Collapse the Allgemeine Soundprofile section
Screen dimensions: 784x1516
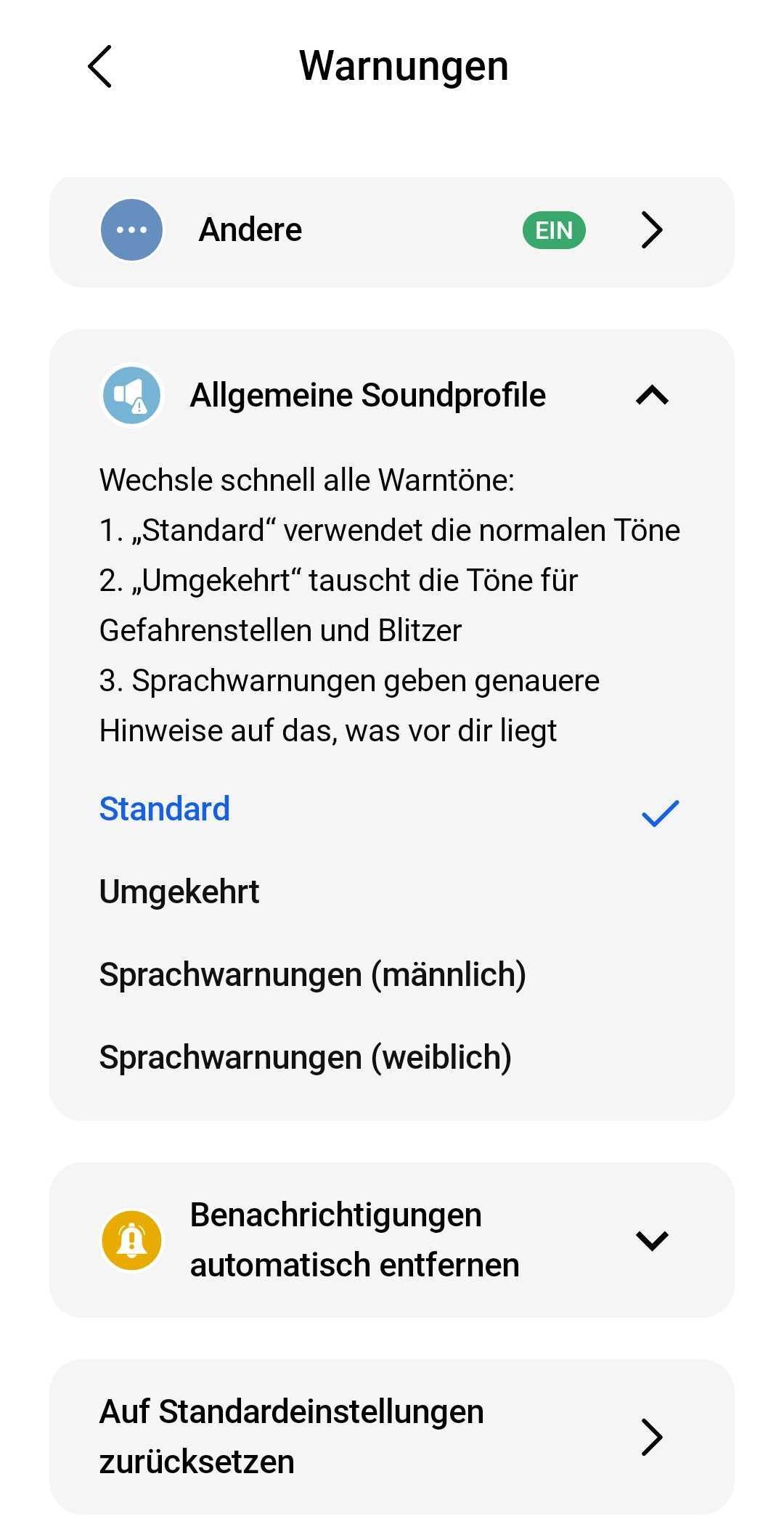pyautogui.click(x=651, y=396)
